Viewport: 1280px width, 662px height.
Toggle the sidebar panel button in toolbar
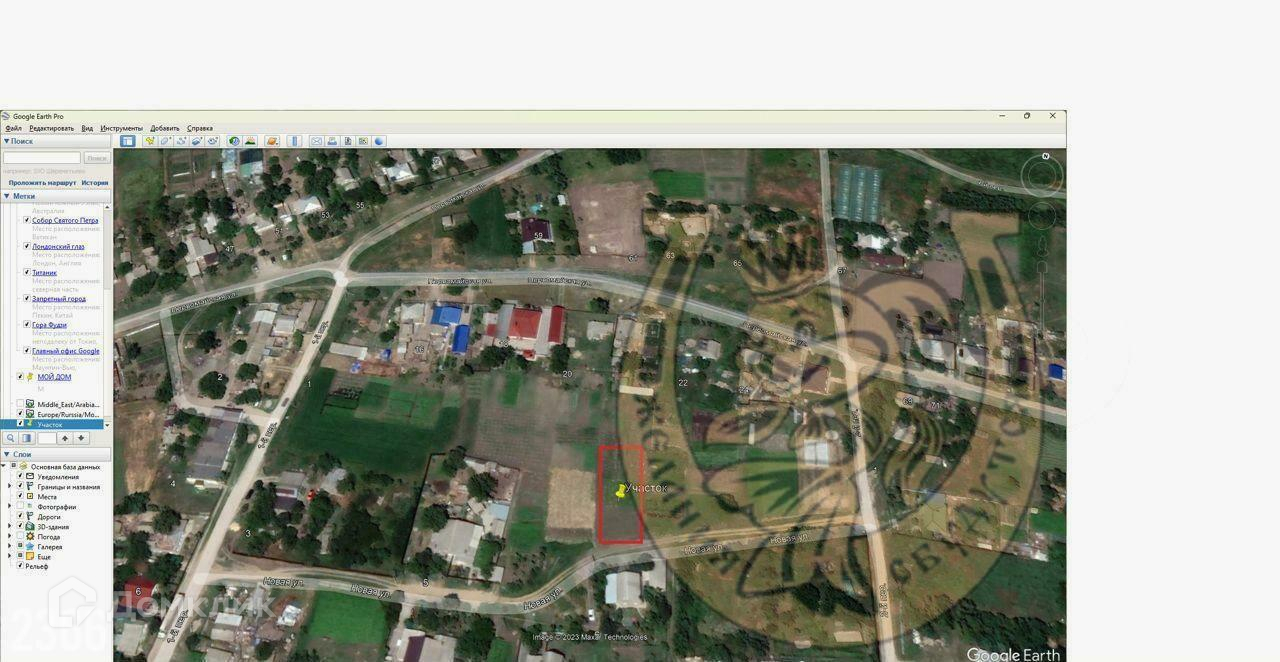pos(128,141)
